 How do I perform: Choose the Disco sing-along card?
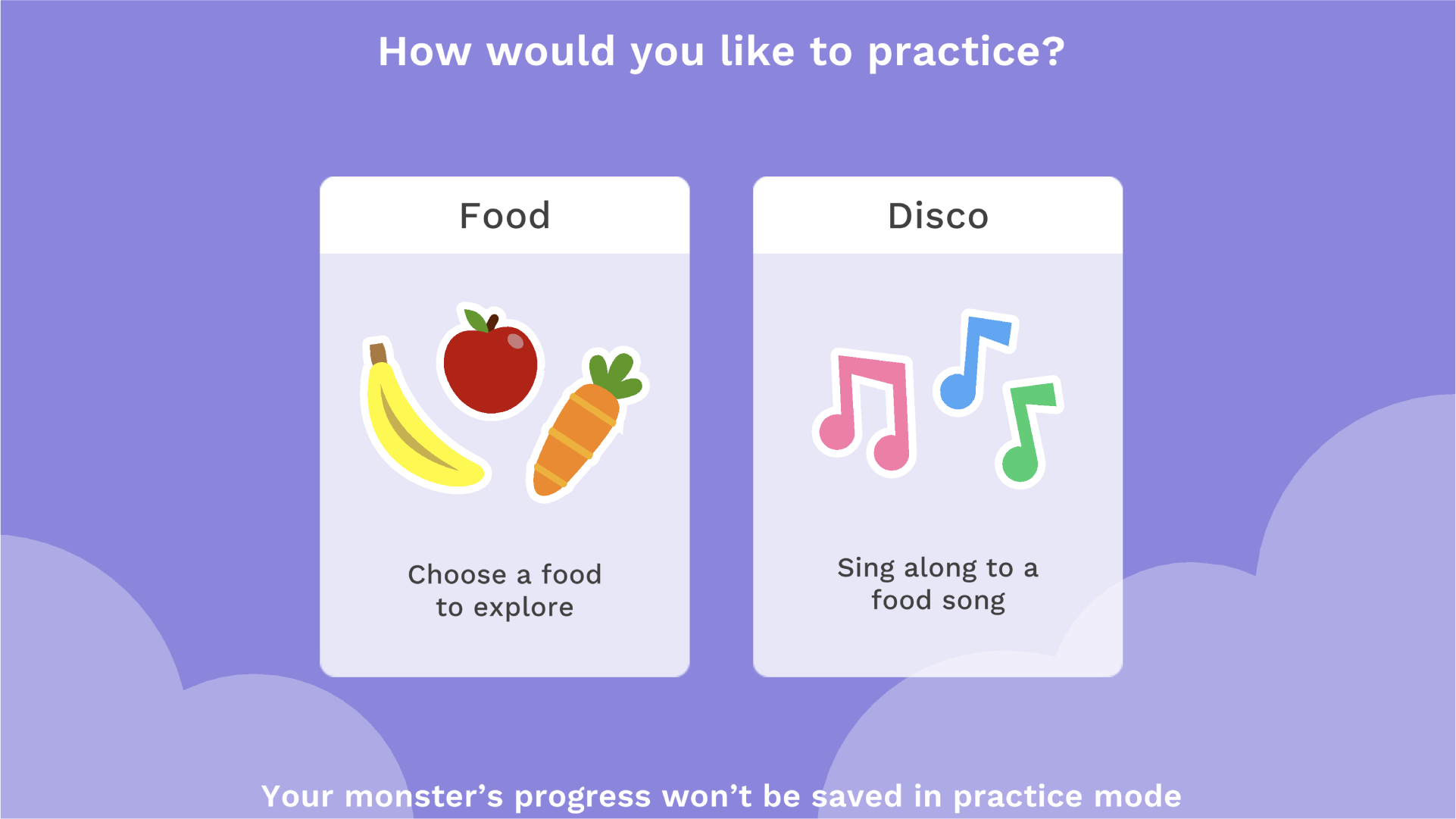pos(937,427)
